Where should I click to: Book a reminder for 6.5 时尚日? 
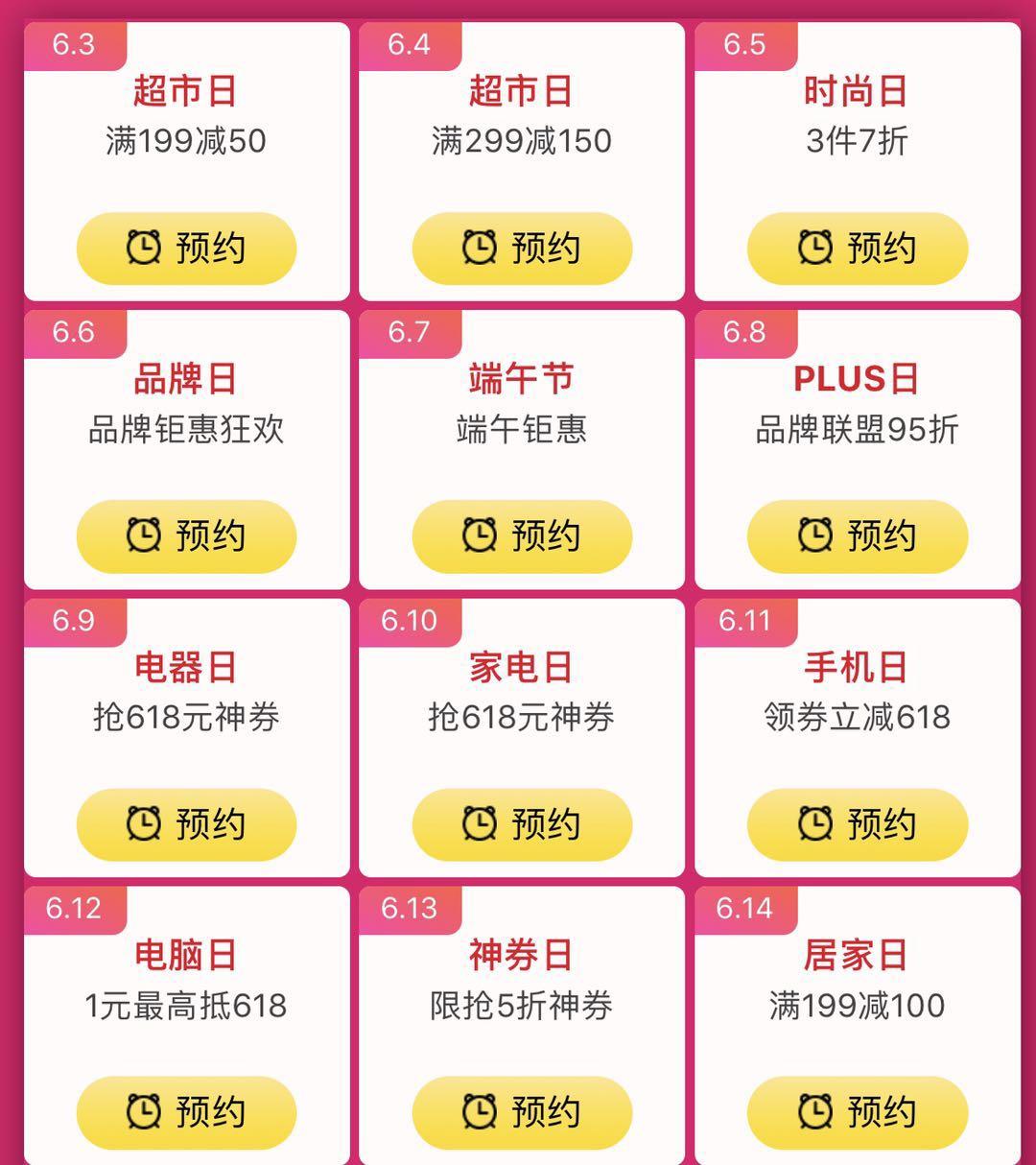[x=858, y=249]
